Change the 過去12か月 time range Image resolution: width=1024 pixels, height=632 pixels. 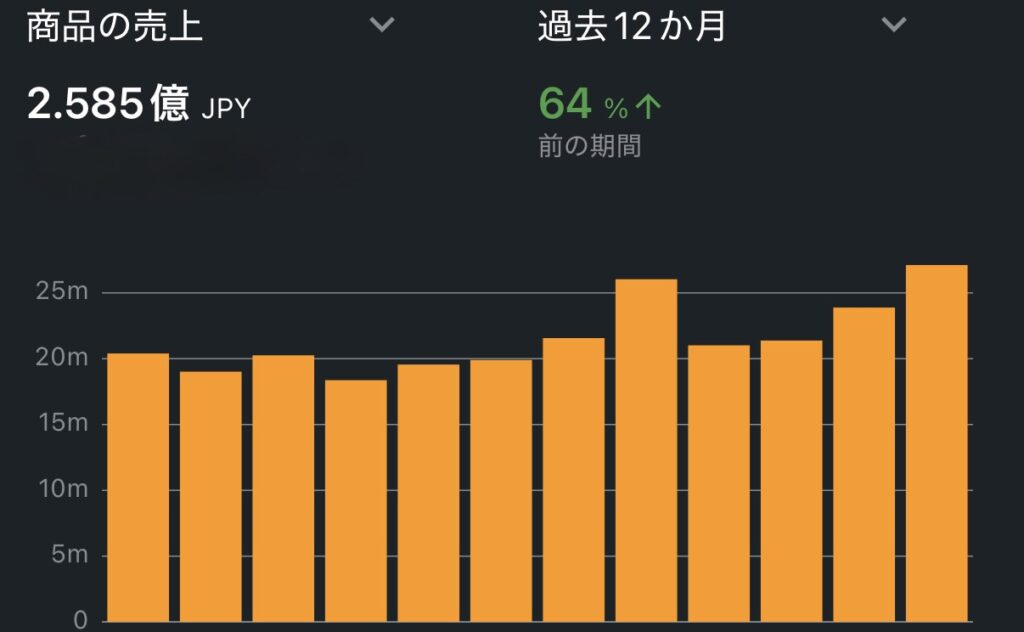(893, 25)
